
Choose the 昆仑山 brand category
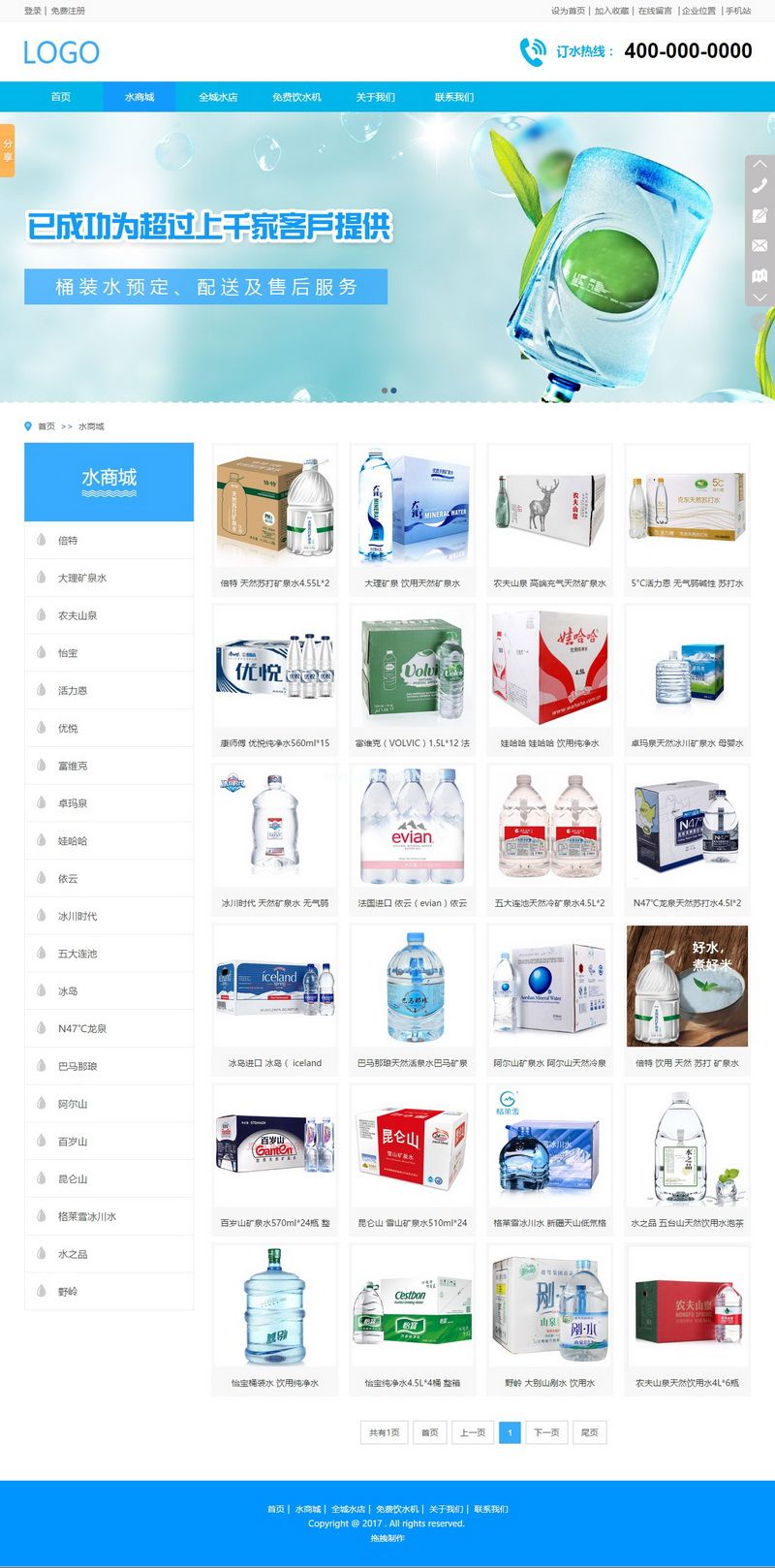coord(73,1179)
